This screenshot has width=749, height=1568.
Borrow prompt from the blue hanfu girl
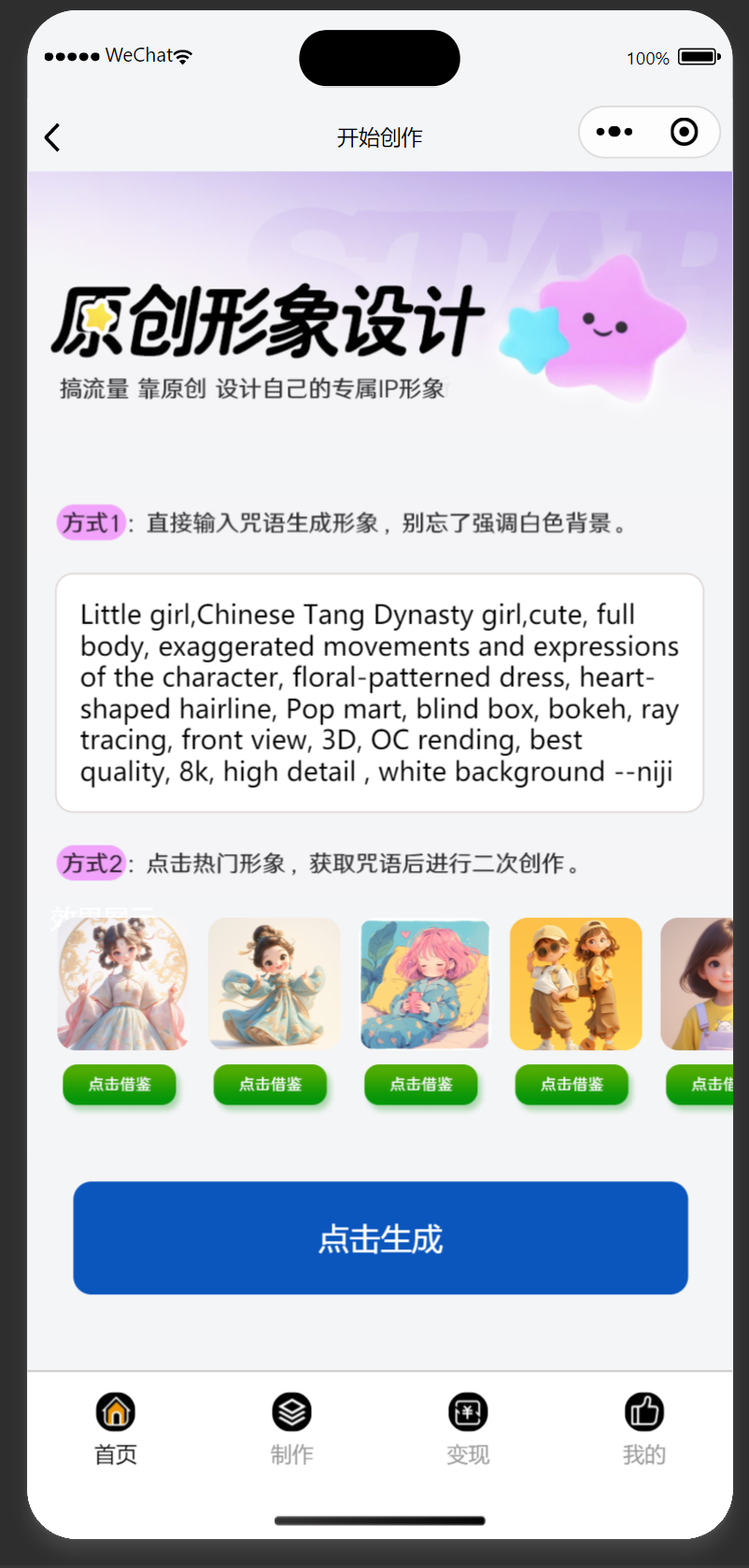(x=271, y=1084)
